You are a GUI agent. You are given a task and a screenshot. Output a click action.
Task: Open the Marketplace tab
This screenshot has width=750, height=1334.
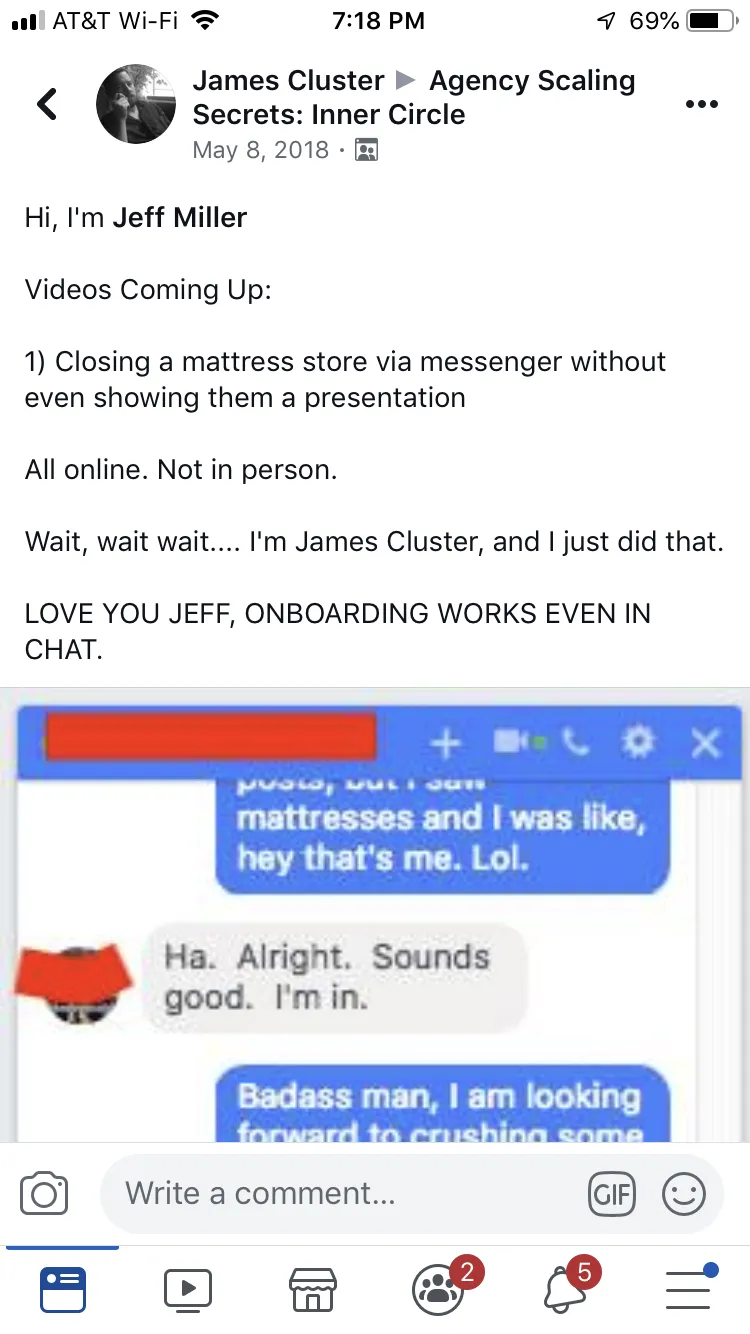[312, 1289]
